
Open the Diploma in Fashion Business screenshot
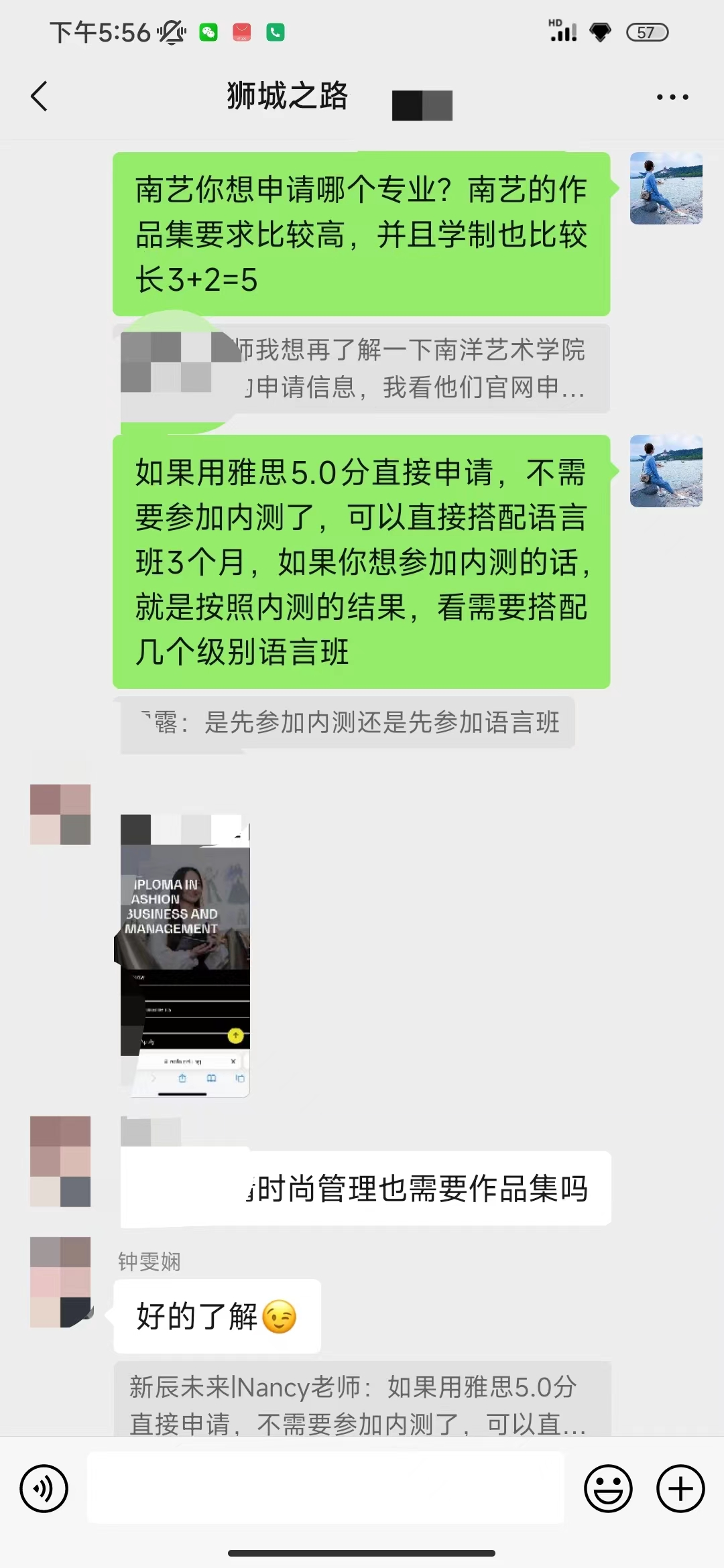coord(184,955)
